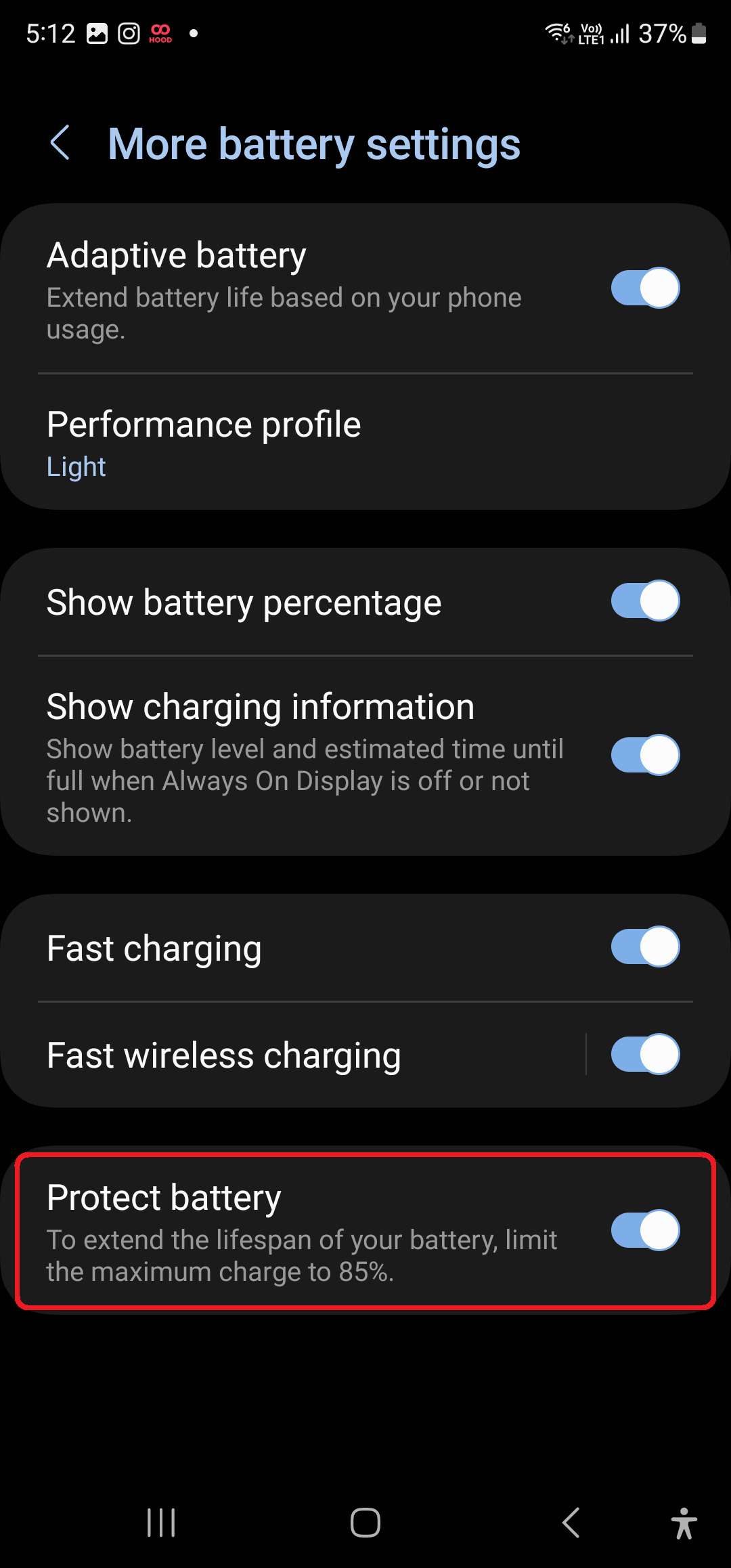Turn off Adaptive battery switch
This screenshot has height=1568, width=731.
pyautogui.click(x=644, y=288)
